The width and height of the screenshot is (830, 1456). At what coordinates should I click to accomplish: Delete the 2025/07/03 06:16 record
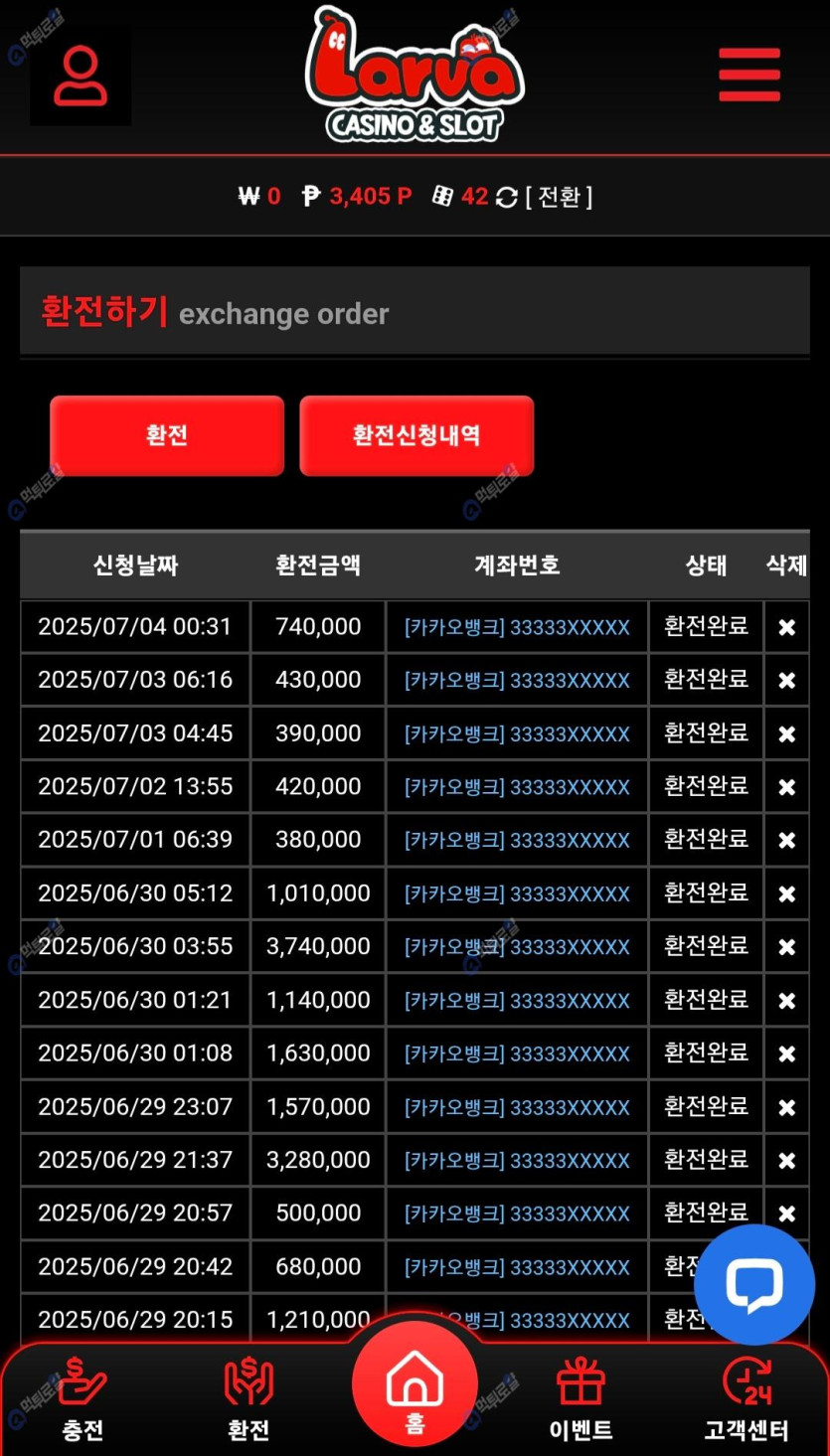pos(786,681)
